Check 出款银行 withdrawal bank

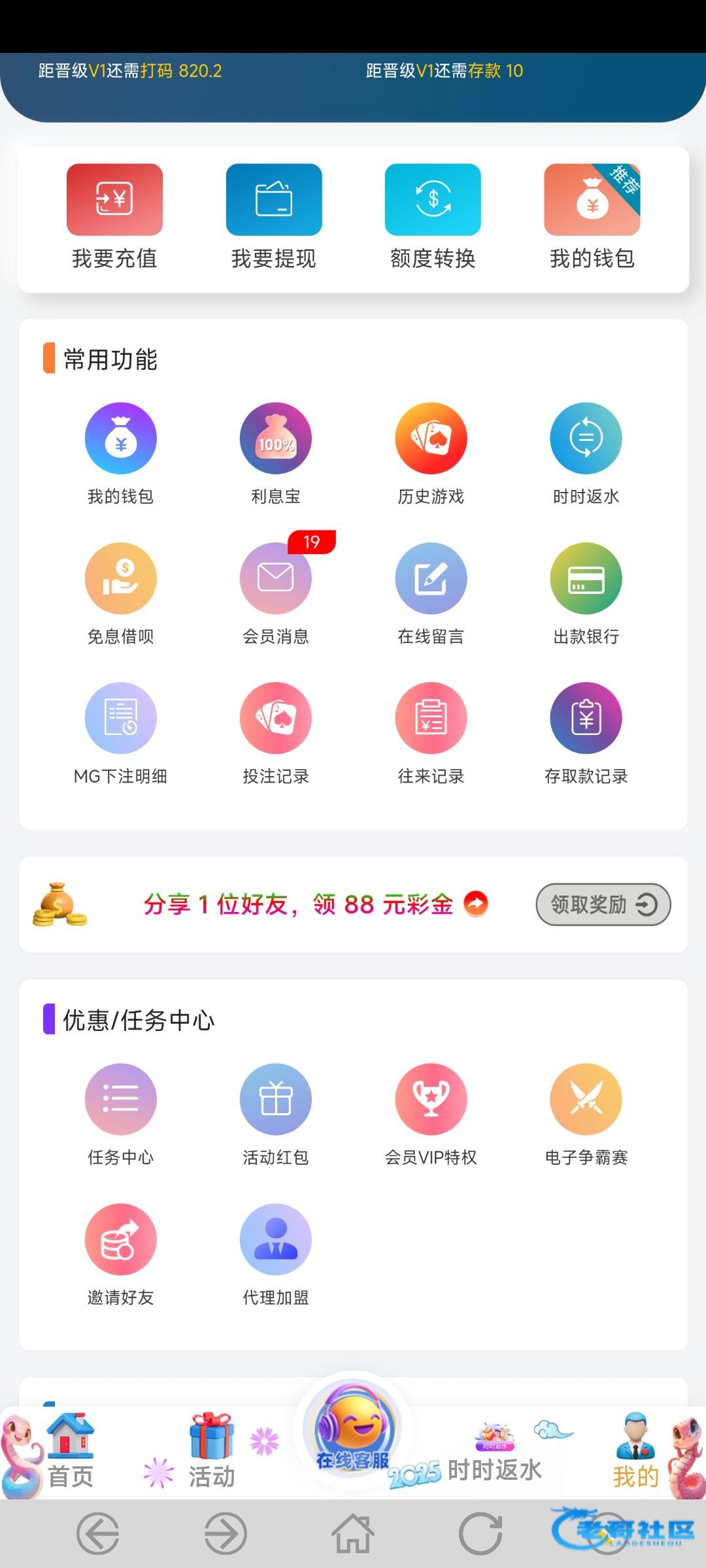[586, 578]
